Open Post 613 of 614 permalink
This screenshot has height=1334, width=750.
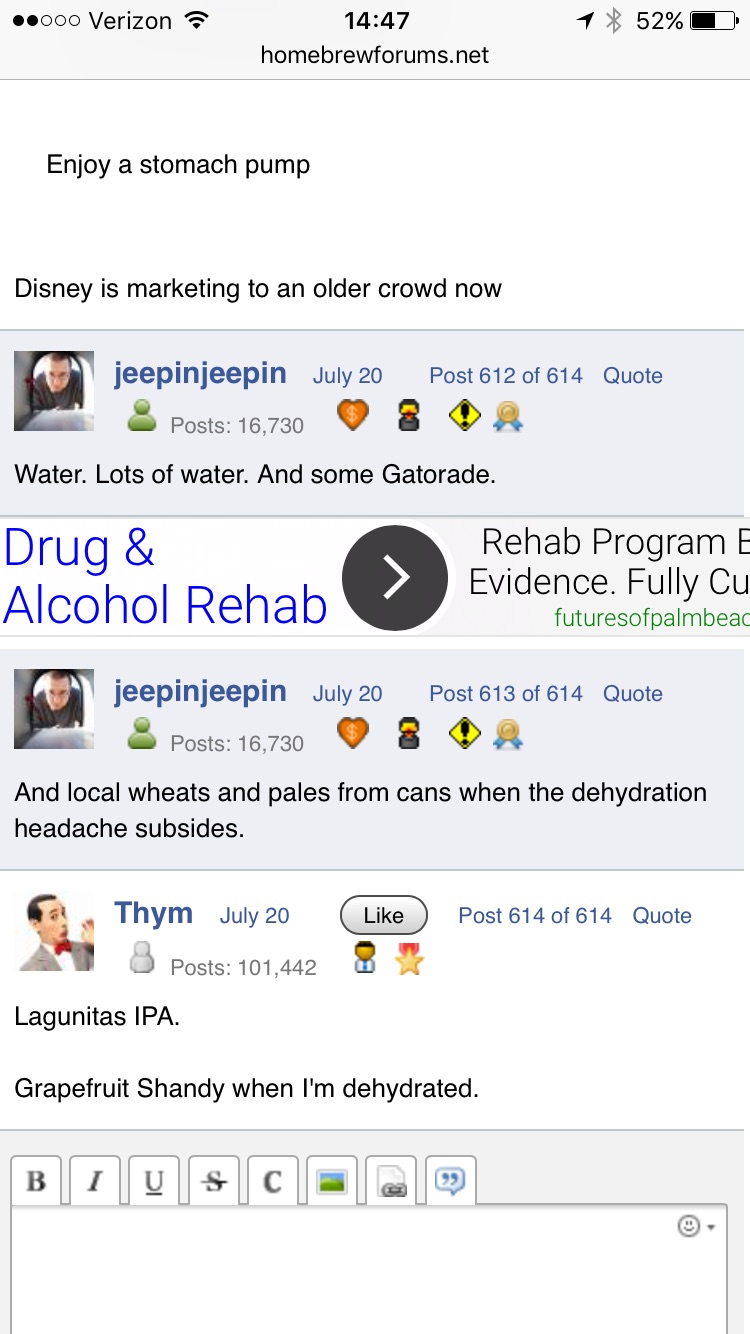506,694
